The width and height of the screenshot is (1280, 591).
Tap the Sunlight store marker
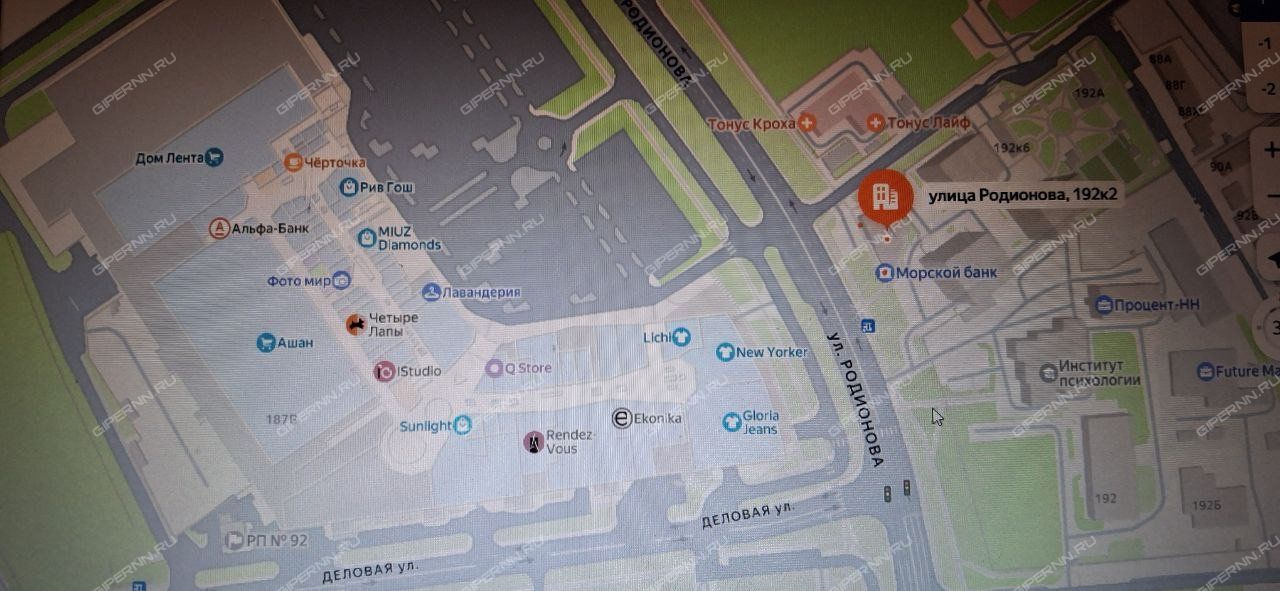(x=463, y=426)
